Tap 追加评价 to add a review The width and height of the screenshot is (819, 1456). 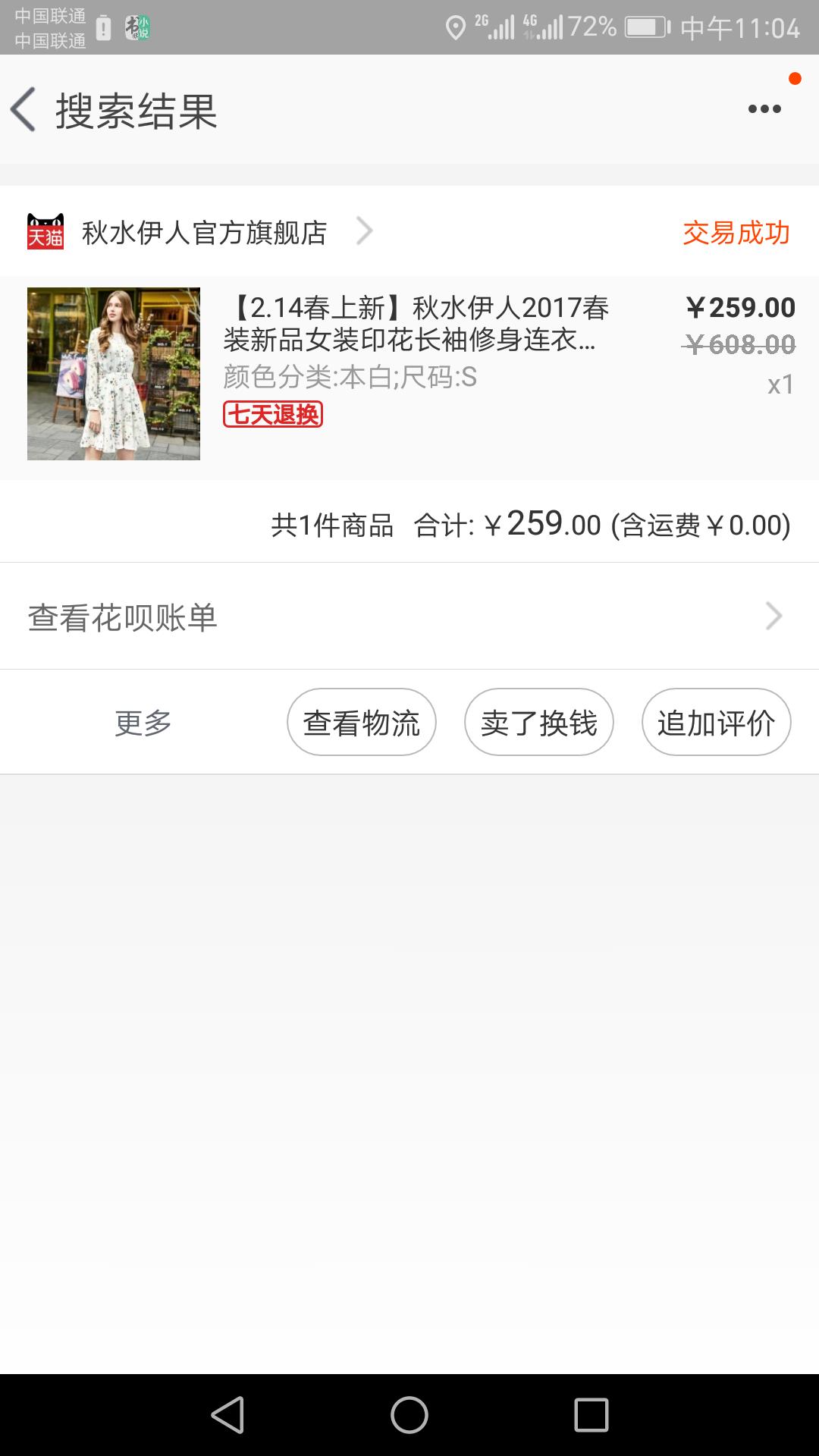tap(716, 721)
